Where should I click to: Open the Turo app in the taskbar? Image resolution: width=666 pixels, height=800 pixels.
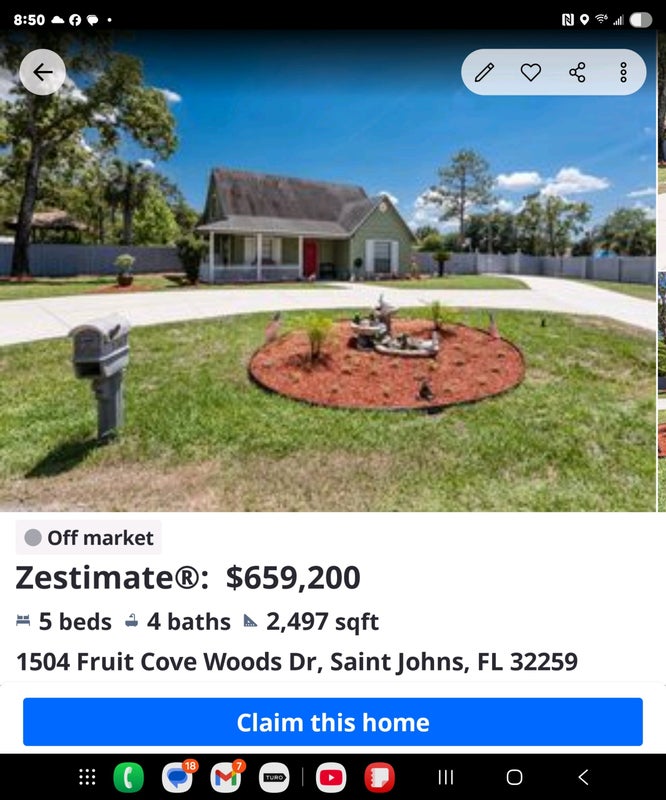274,777
